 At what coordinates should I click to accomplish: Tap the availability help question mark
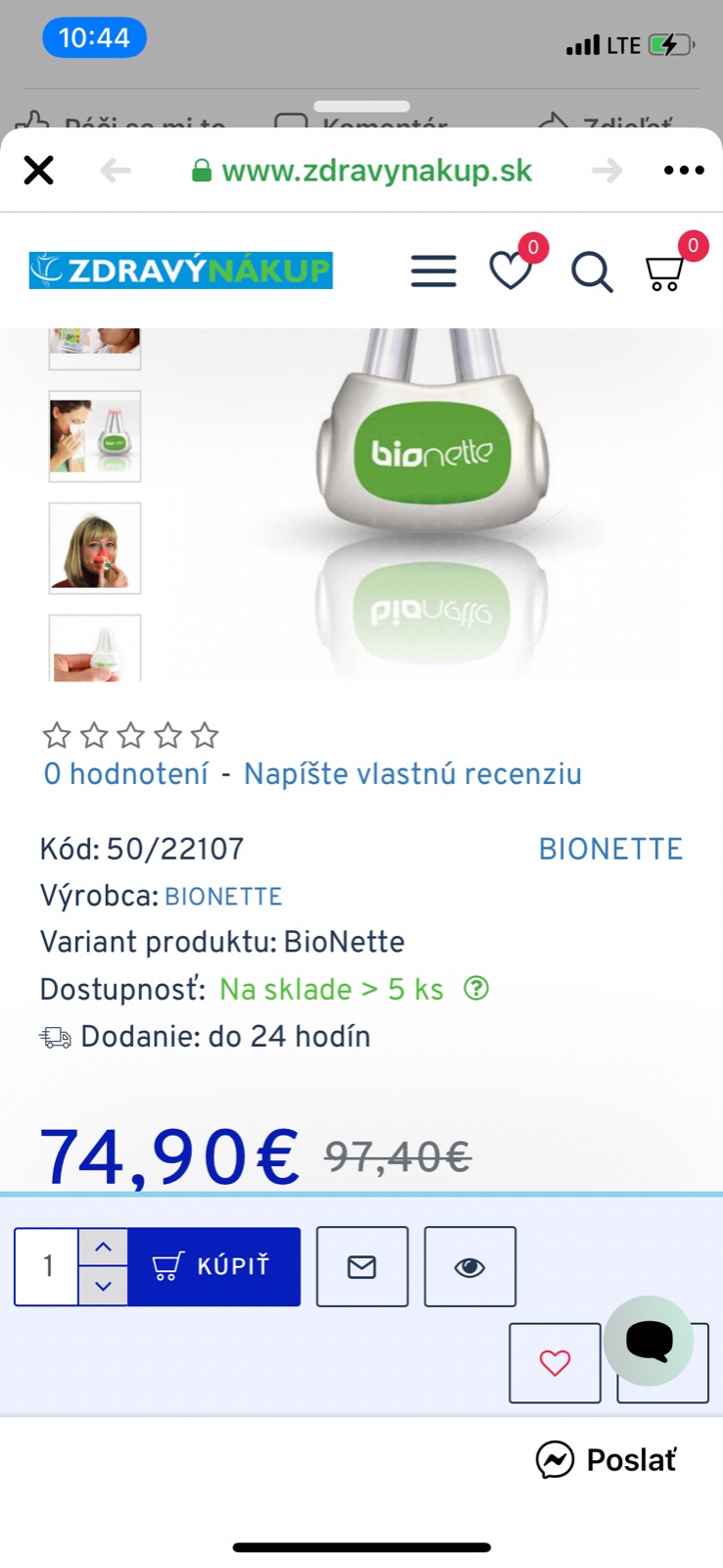point(476,989)
